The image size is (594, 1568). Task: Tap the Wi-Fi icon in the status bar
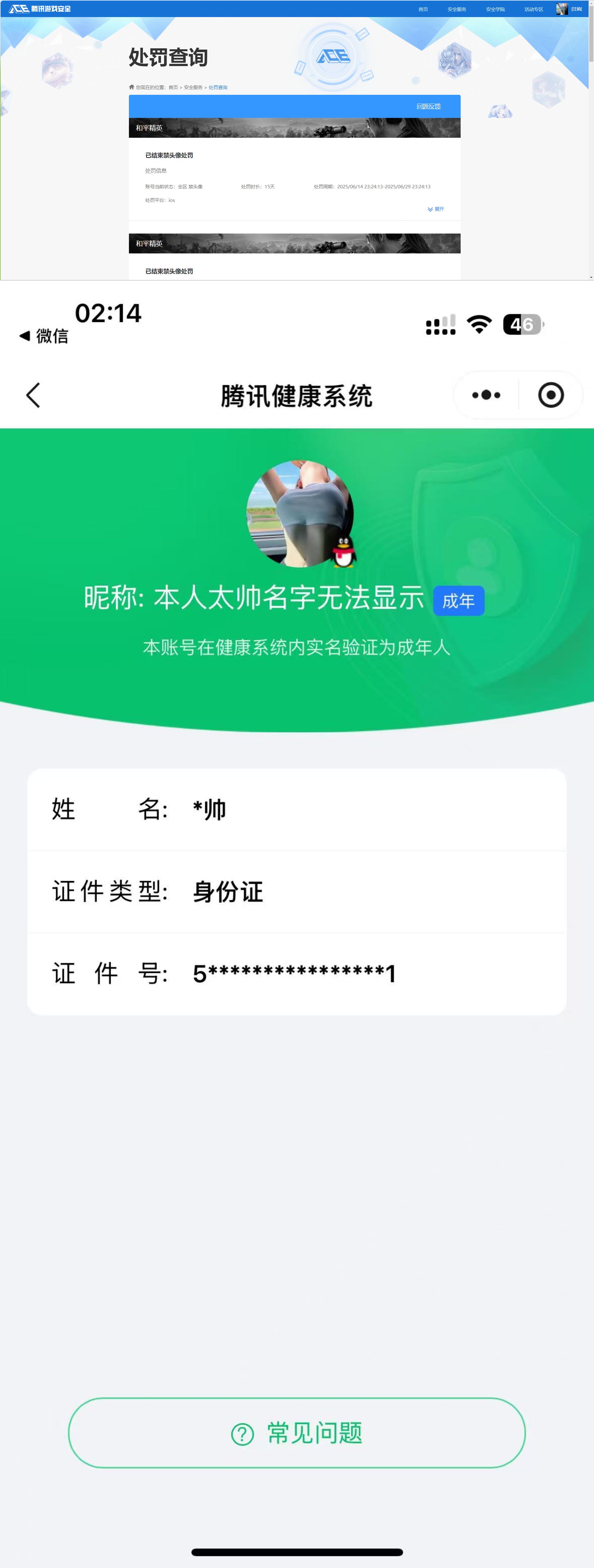[480, 325]
